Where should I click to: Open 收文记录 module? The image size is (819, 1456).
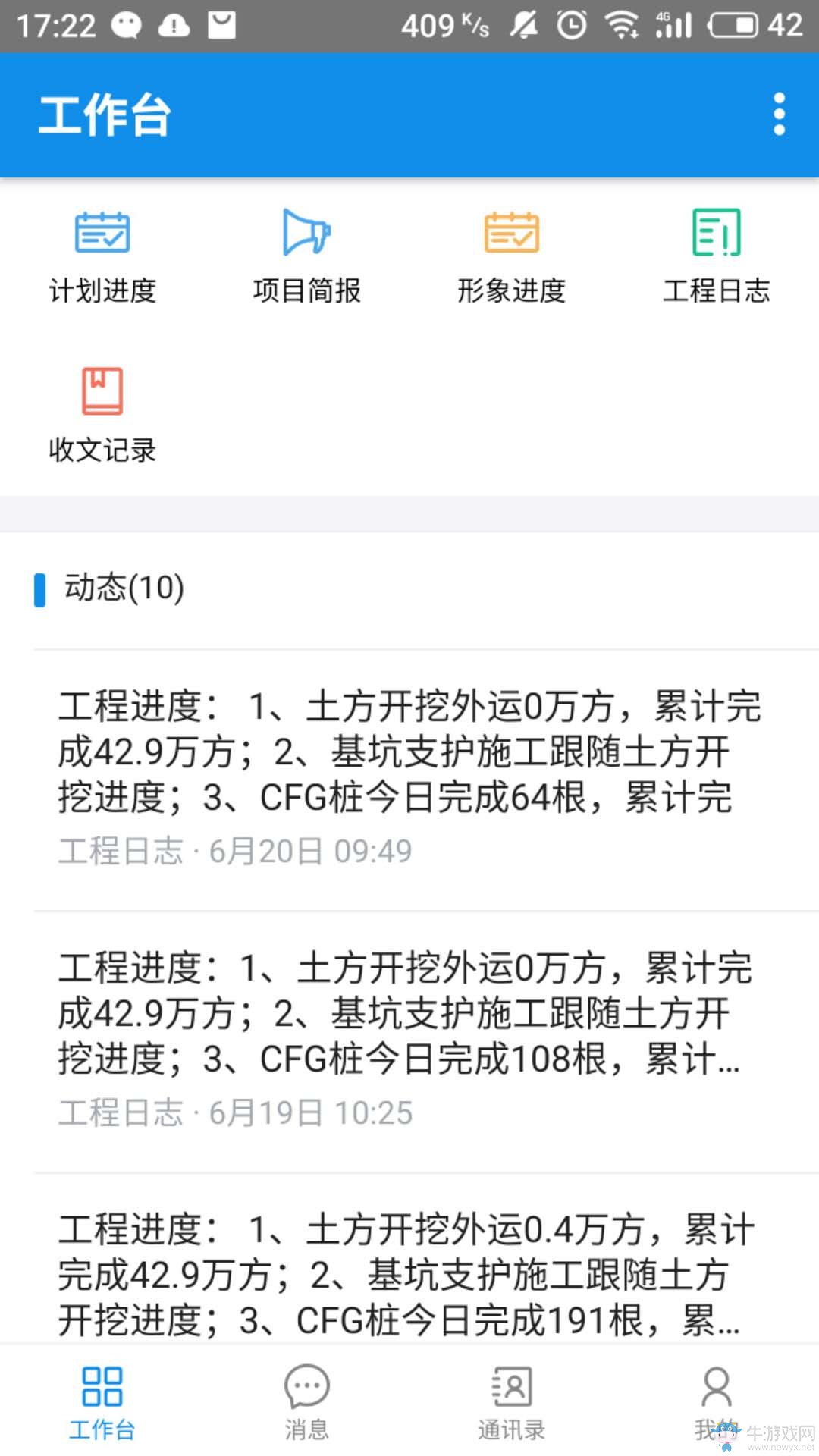[x=102, y=416]
